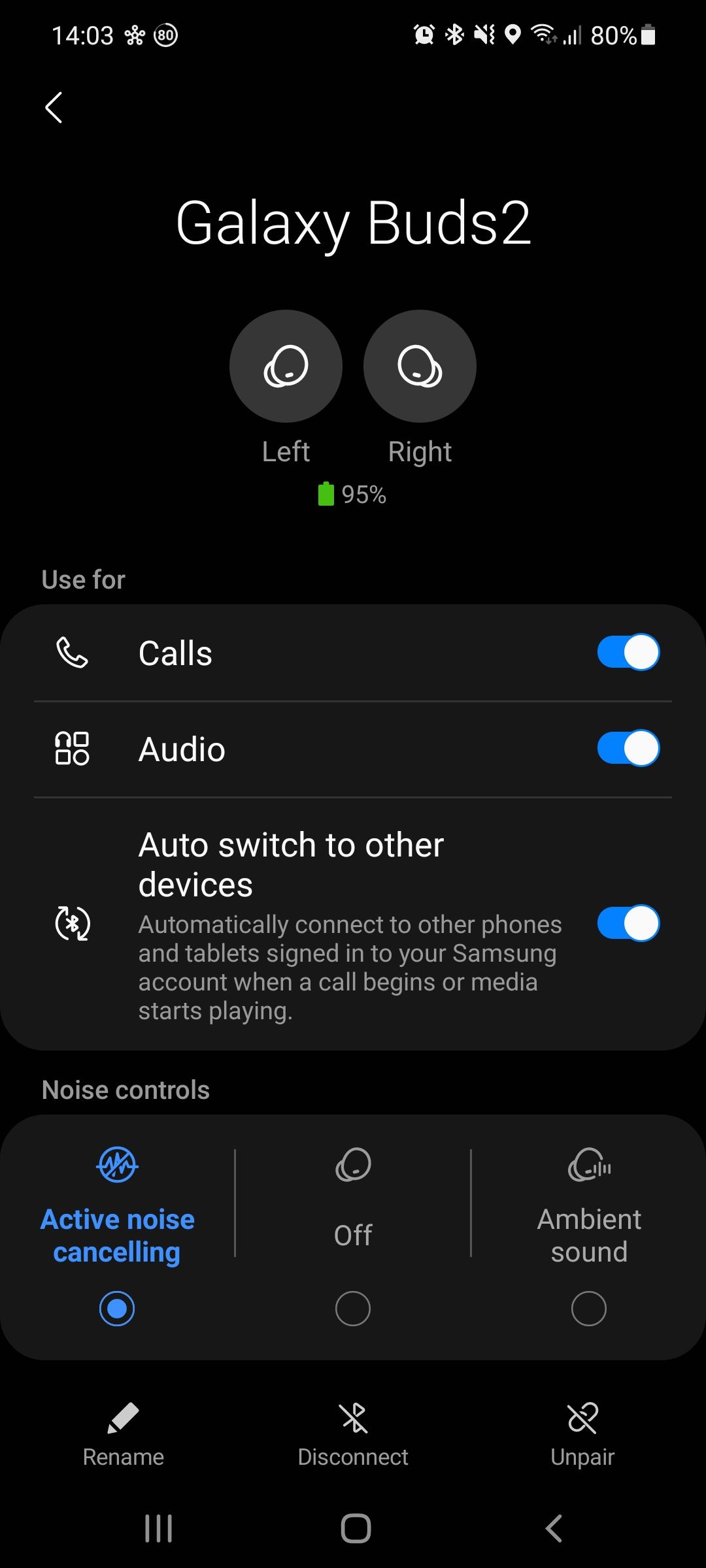Rename the Galaxy Buds2

coord(123,1435)
